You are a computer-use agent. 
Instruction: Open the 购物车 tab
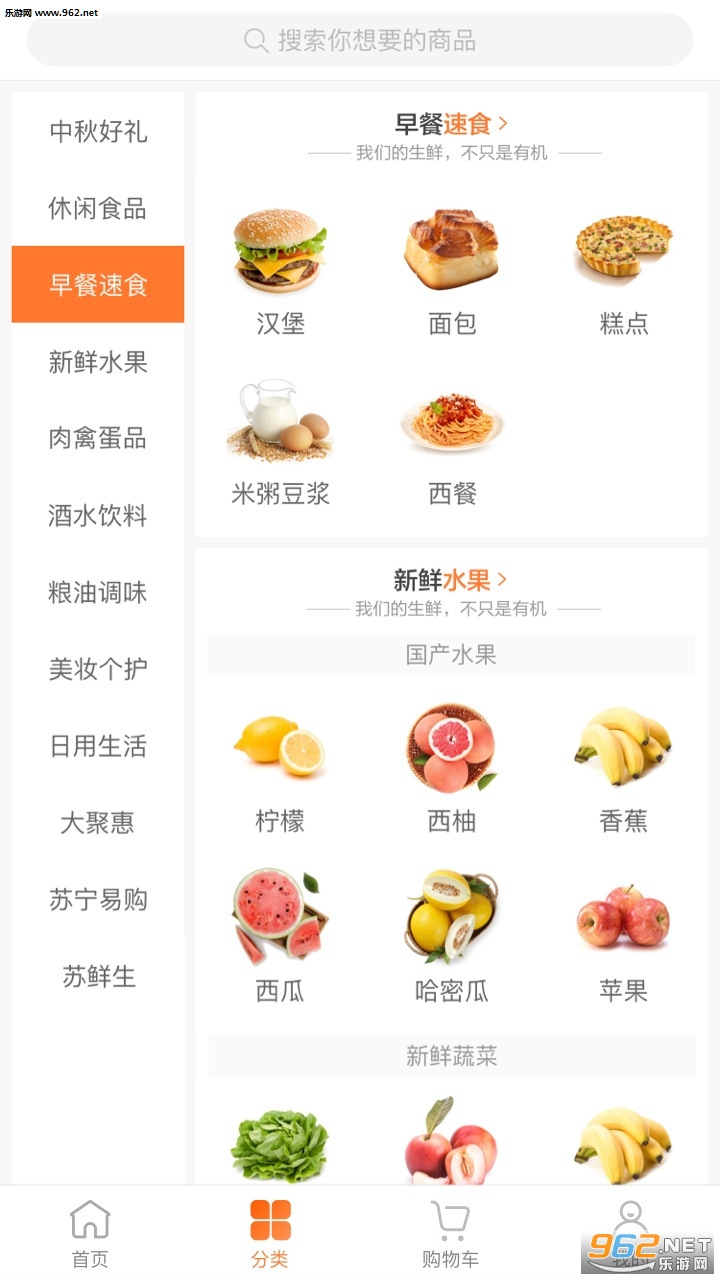450,1234
